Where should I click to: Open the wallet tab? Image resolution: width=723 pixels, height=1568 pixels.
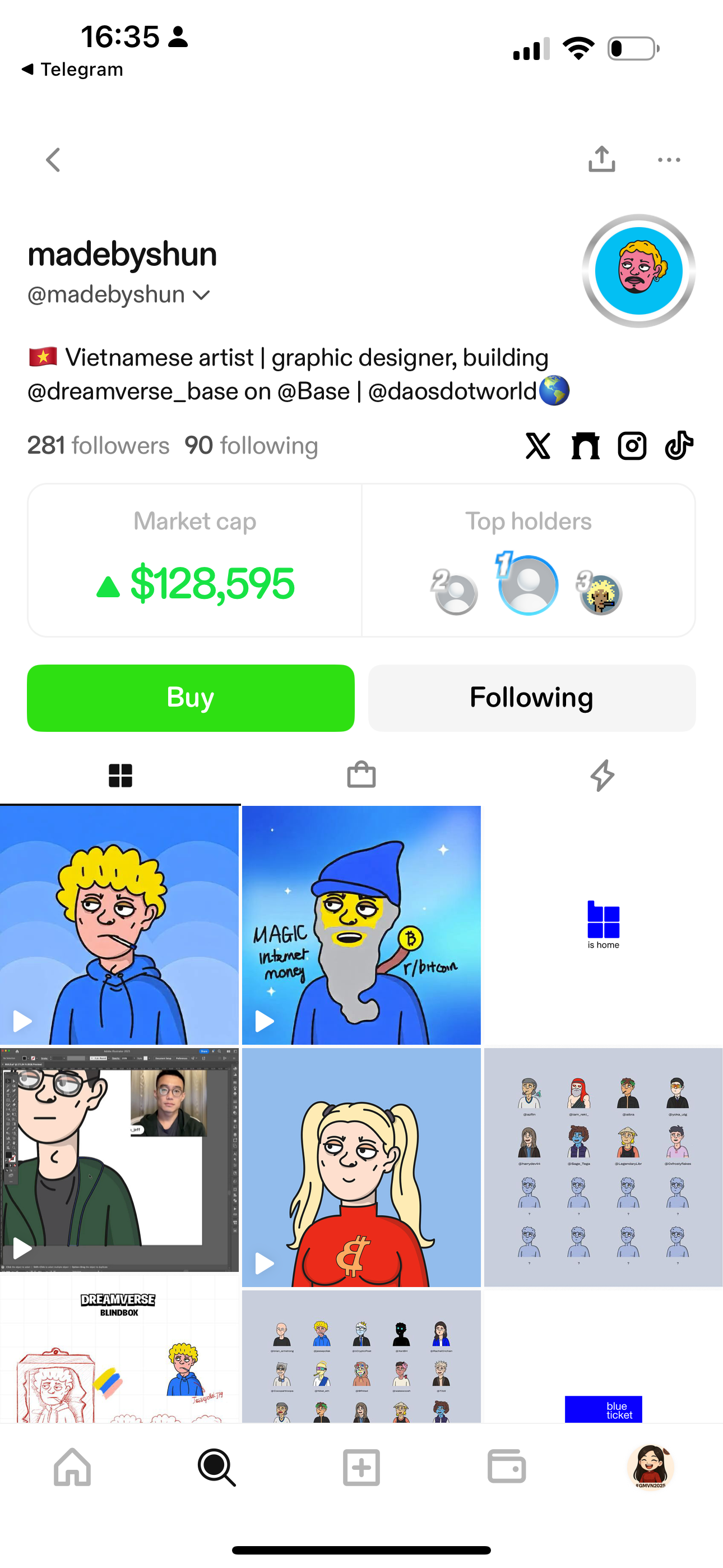(506, 1467)
